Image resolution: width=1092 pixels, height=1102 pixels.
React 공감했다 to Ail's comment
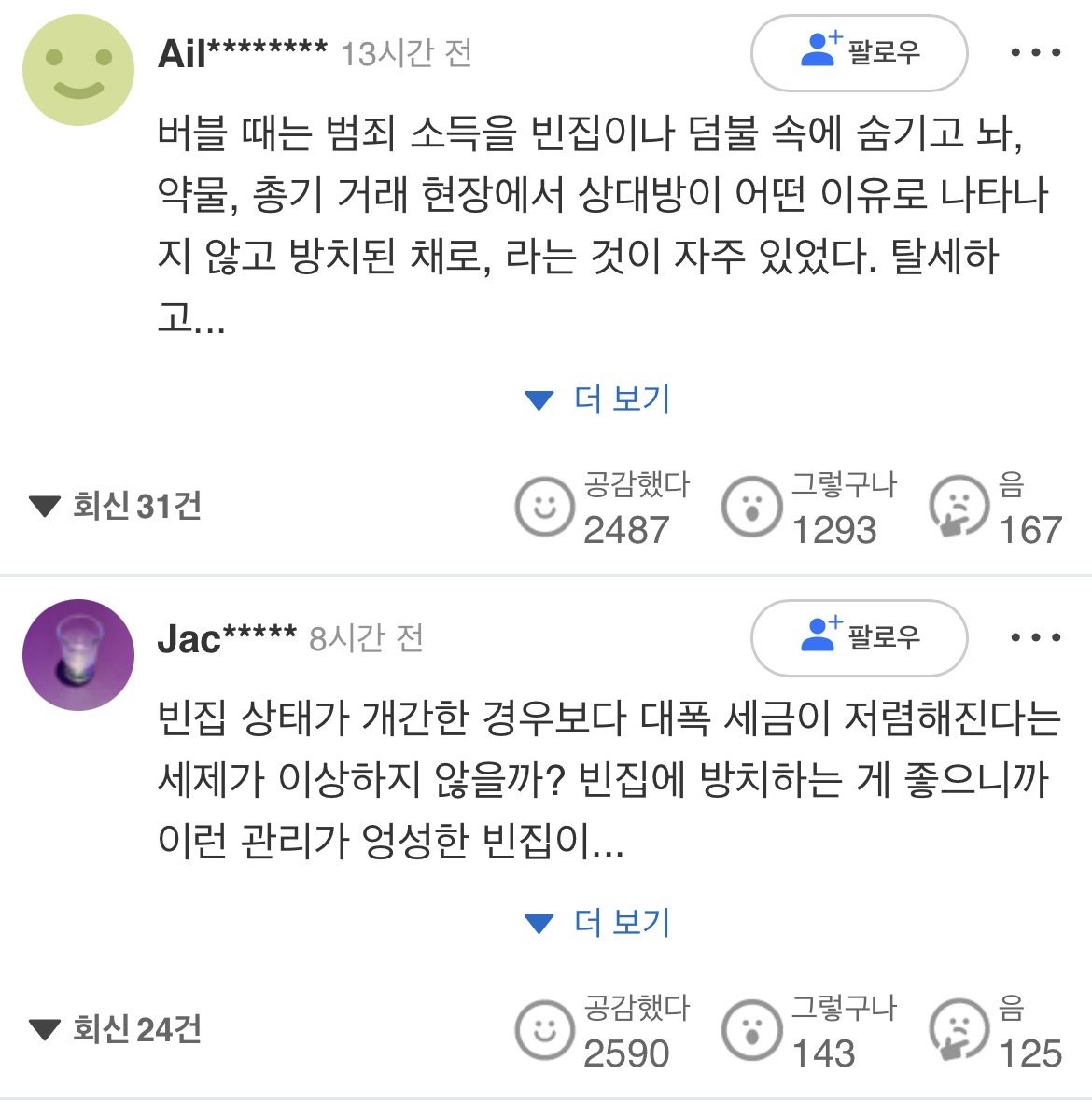(544, 507)
